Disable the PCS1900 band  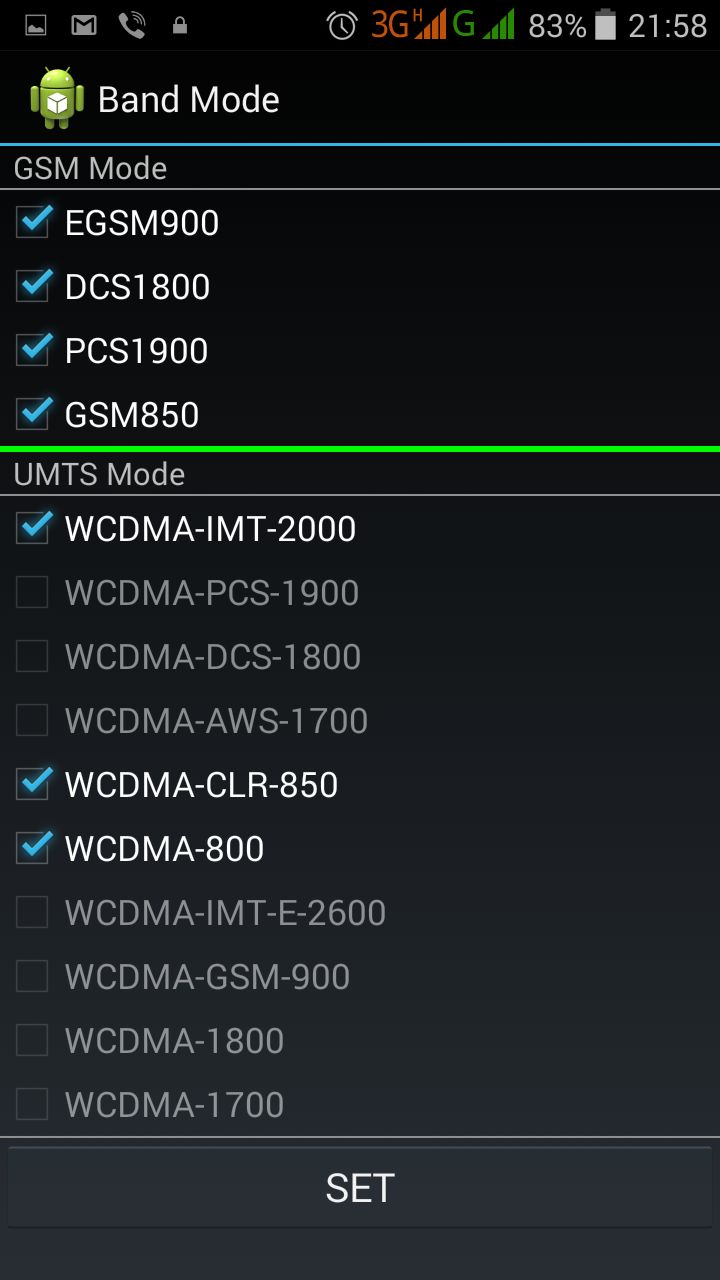pos(32,350)
